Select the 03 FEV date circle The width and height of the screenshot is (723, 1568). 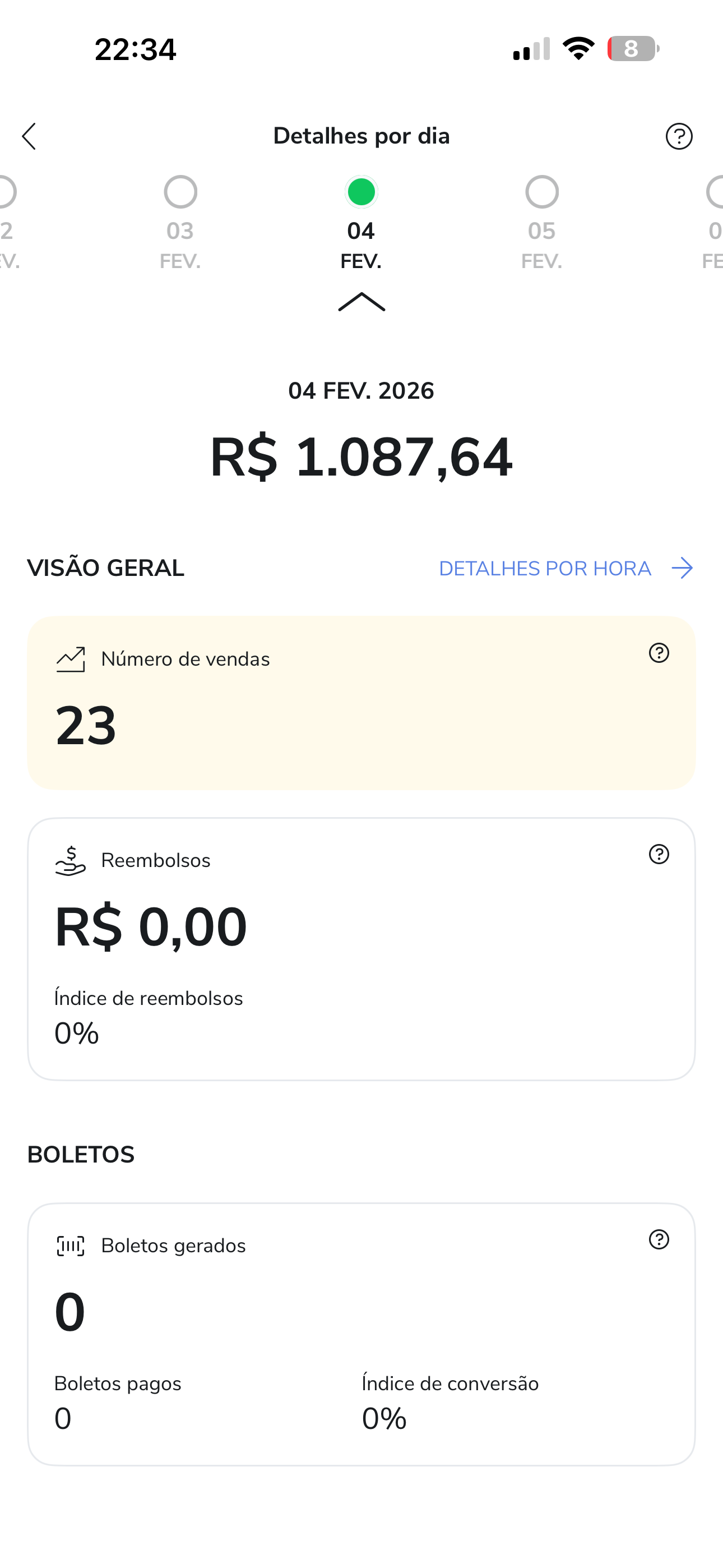pyautogui.click(x=180, y=191)
